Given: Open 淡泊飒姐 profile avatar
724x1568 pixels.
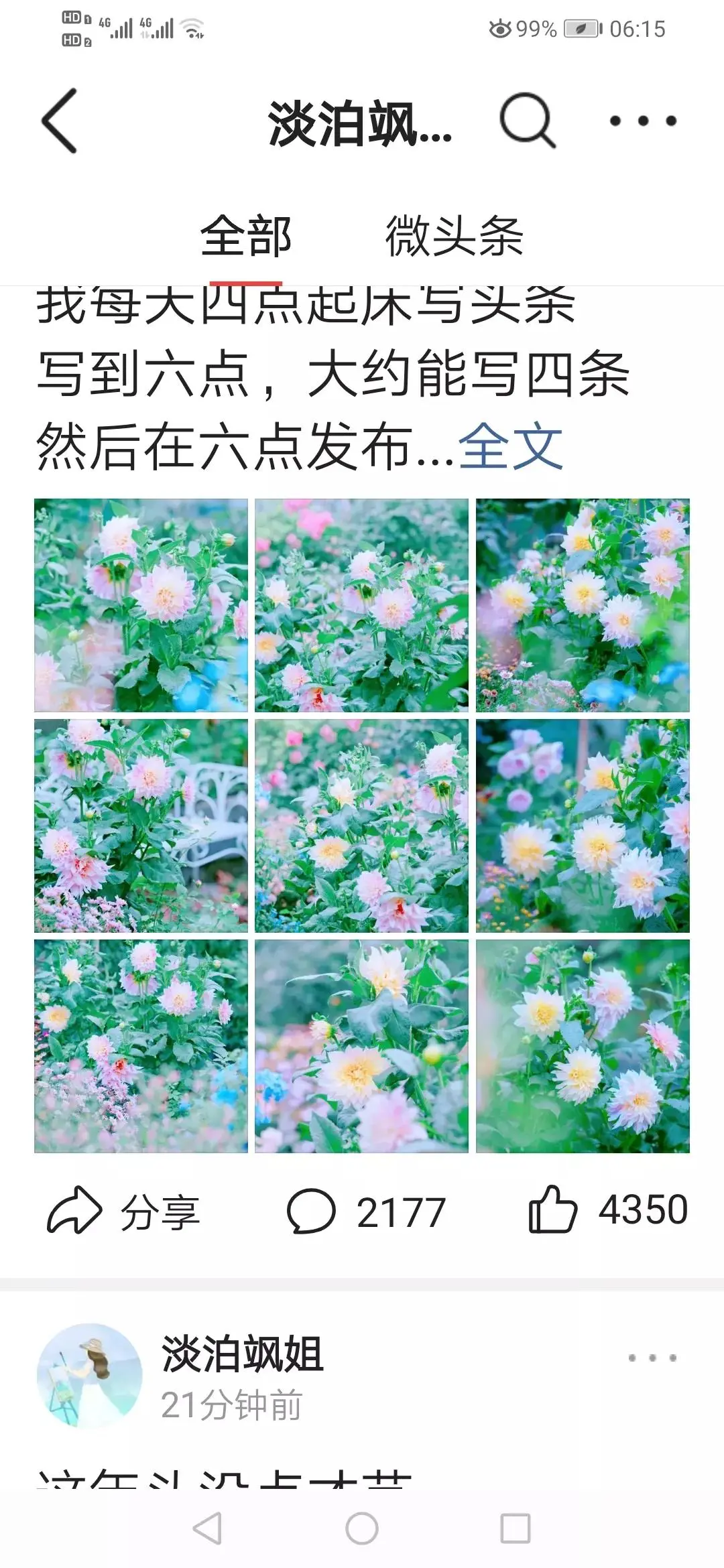Looking at the screenshot, I should (x=89, y=1375).
